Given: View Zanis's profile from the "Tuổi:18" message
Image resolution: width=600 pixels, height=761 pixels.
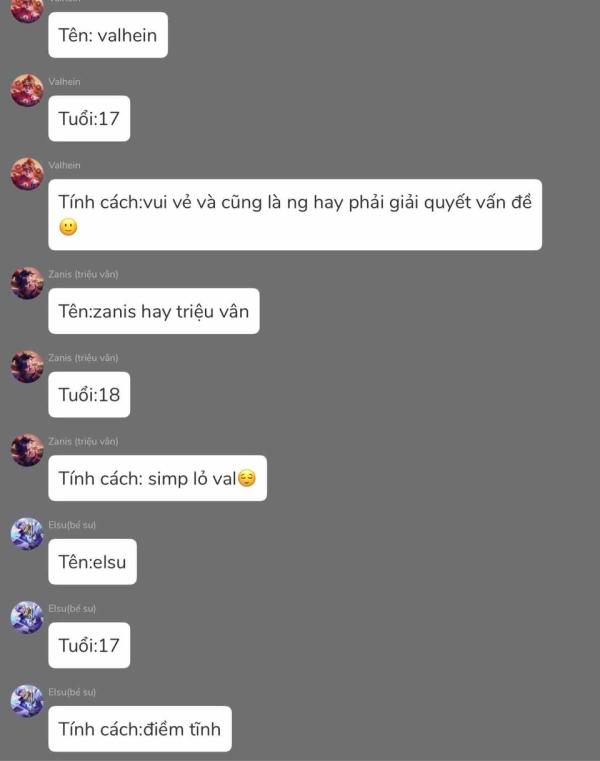Looking at the screenshot, I should (x=27, y=366).
